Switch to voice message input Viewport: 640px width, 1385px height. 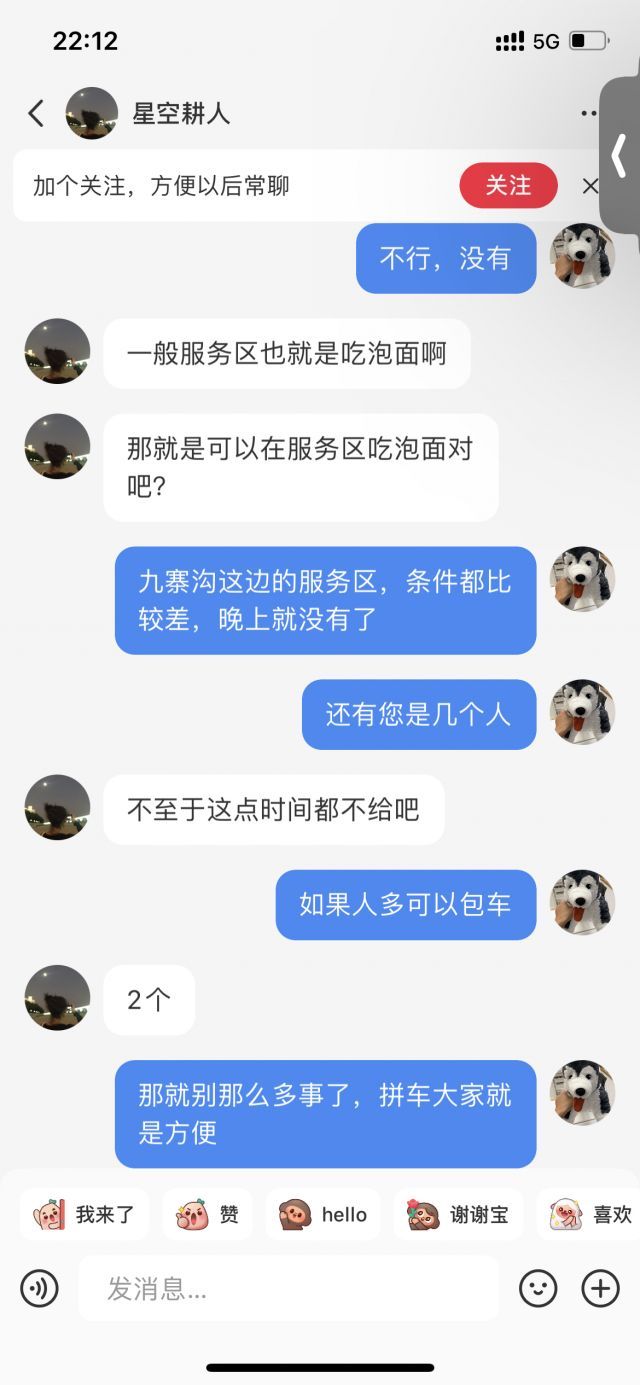pyautogui.click(x=39, y=1288)
